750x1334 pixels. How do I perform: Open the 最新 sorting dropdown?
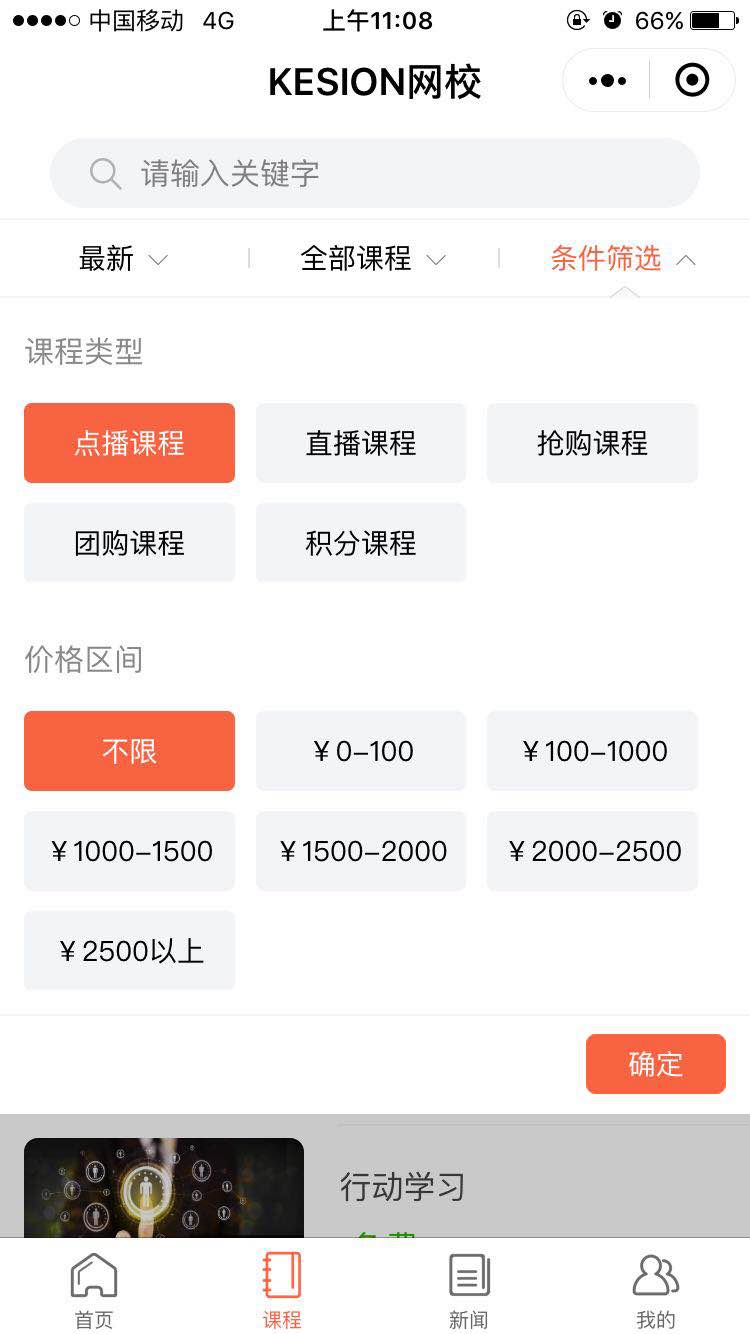(x=122, y=258)
